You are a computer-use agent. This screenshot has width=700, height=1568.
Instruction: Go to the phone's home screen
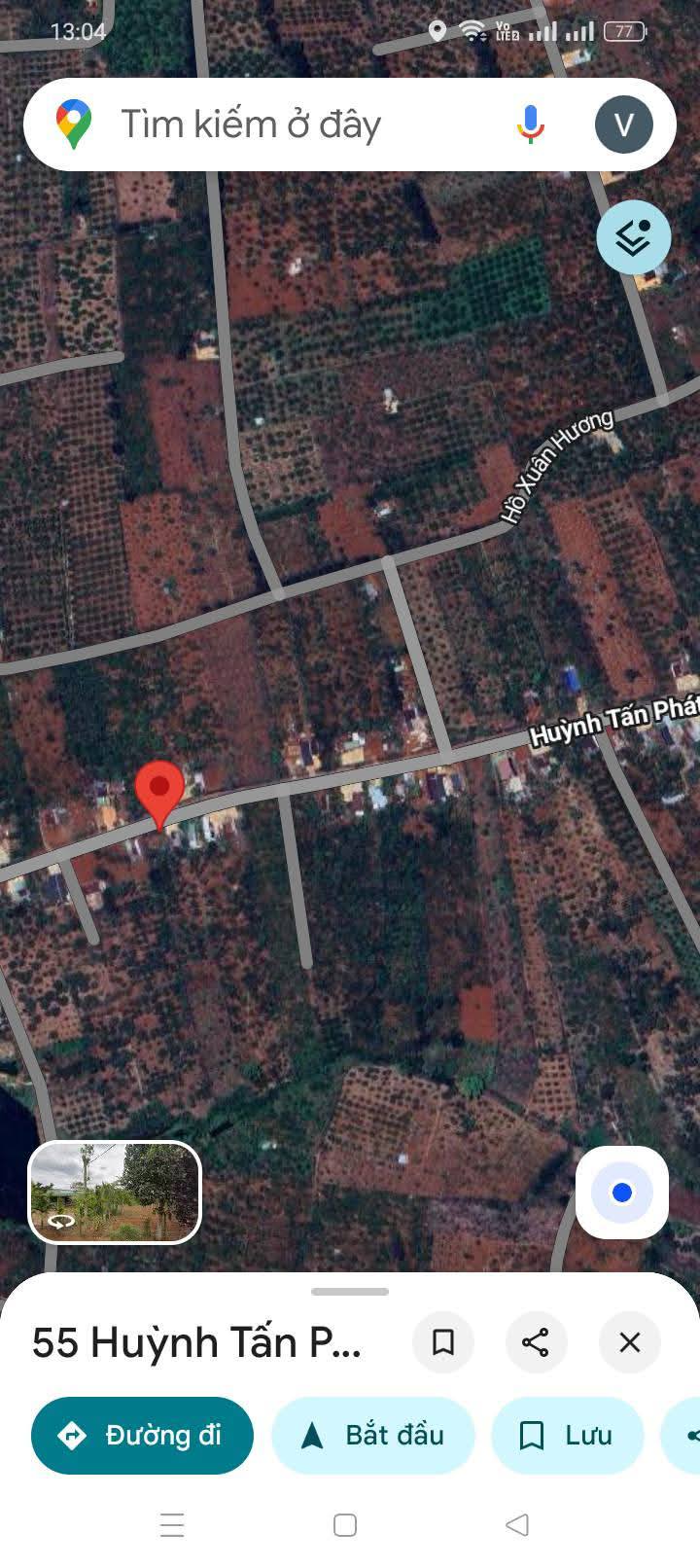pyautogui.click(x=345, y=1524)
